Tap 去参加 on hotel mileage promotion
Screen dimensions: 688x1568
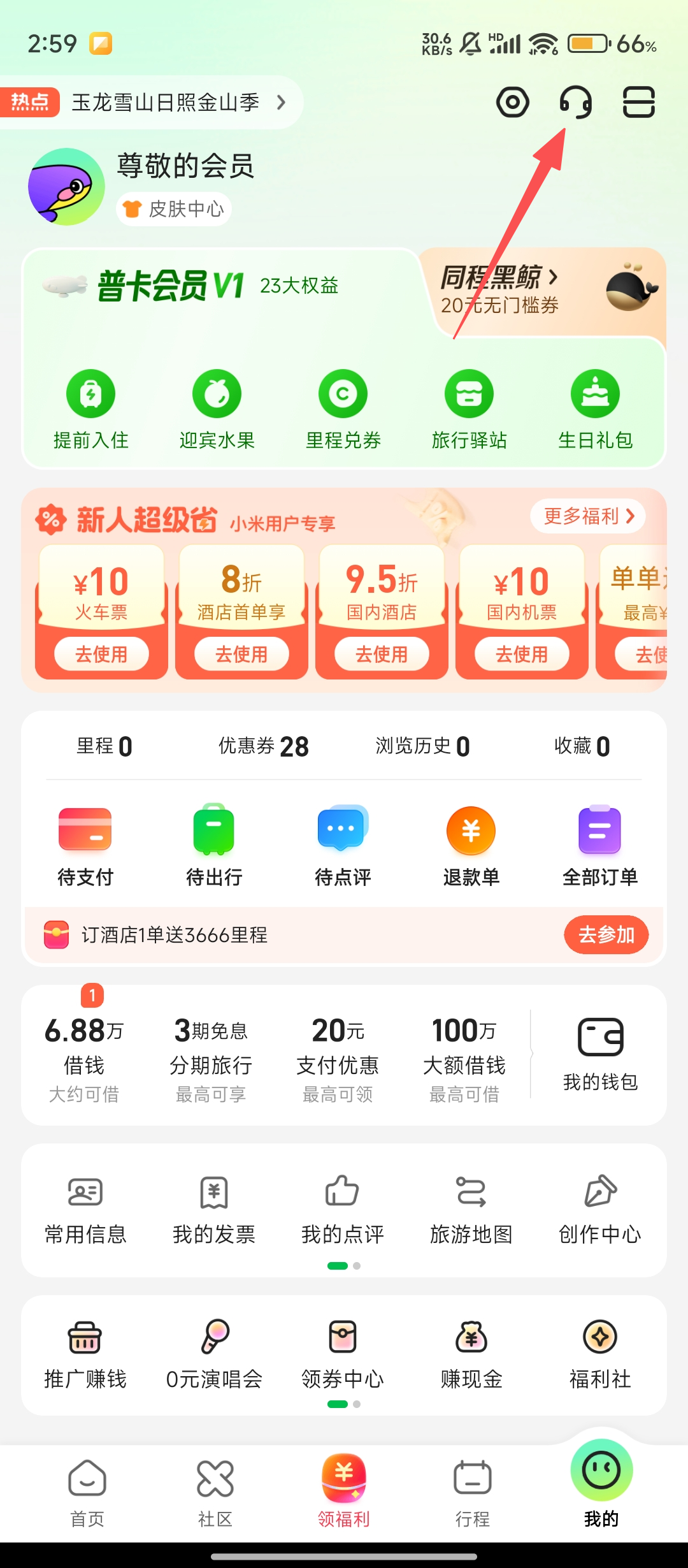click(x=606, y=934)
